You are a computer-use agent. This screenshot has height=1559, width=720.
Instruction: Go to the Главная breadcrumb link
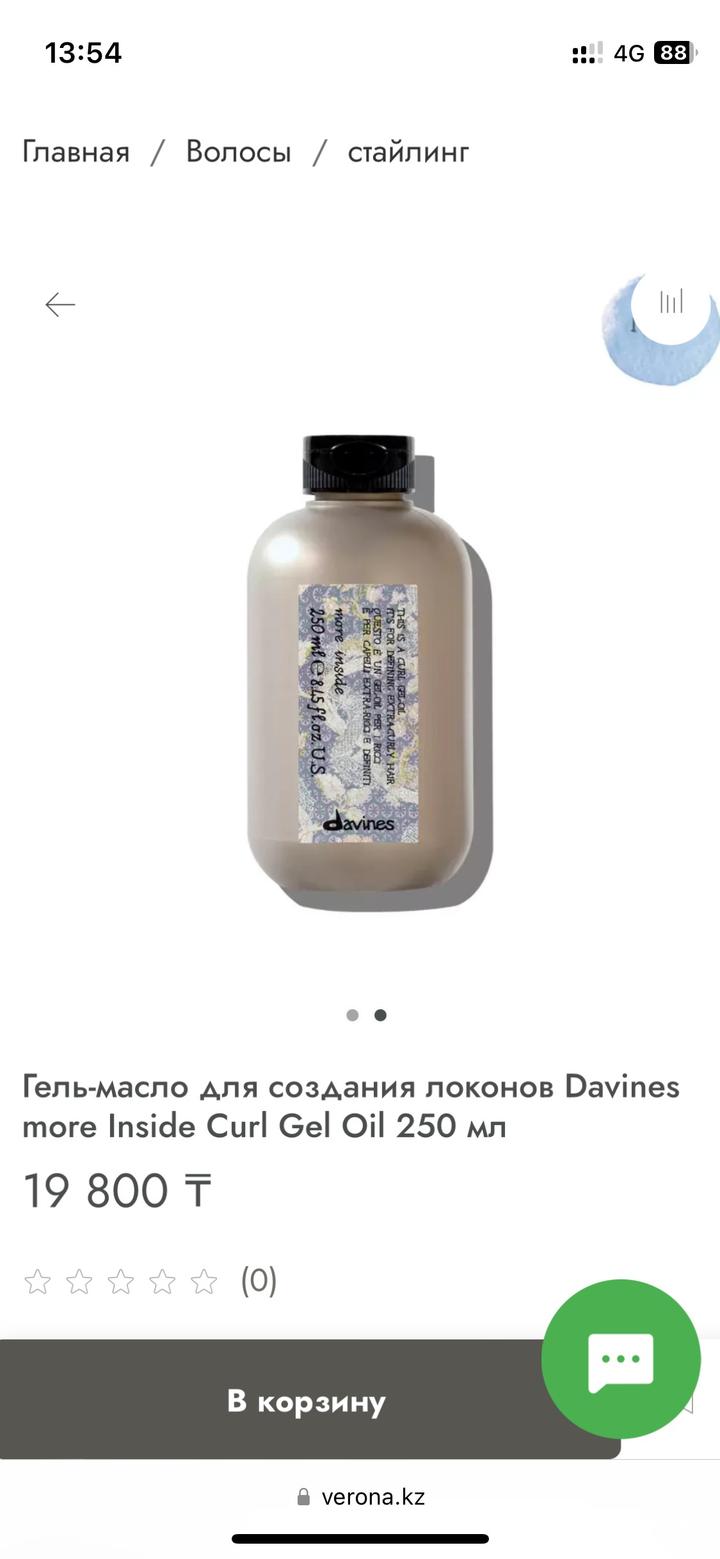76,152
